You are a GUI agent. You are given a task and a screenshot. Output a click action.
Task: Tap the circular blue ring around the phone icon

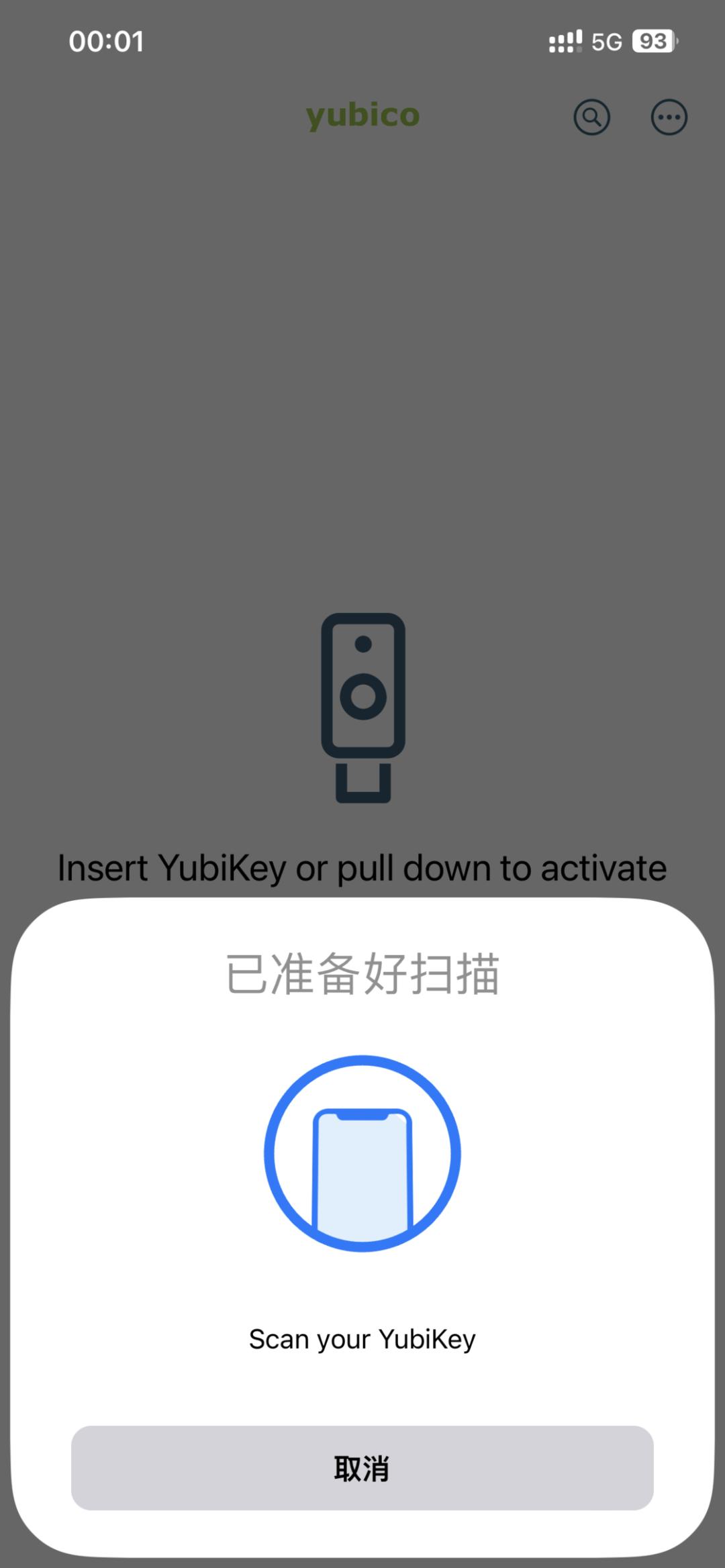[362, 1057]
